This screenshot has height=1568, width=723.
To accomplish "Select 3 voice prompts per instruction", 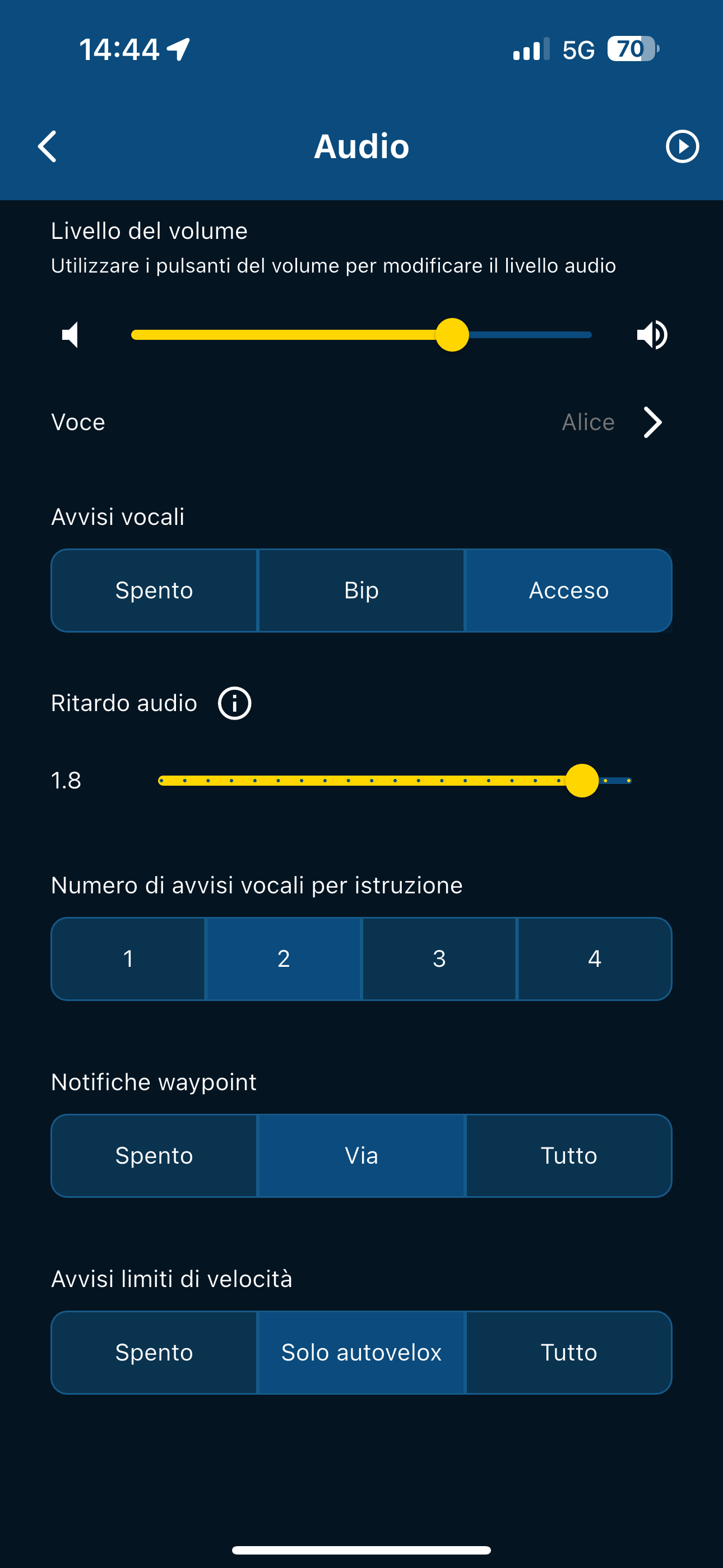I will tap(439, 959).
